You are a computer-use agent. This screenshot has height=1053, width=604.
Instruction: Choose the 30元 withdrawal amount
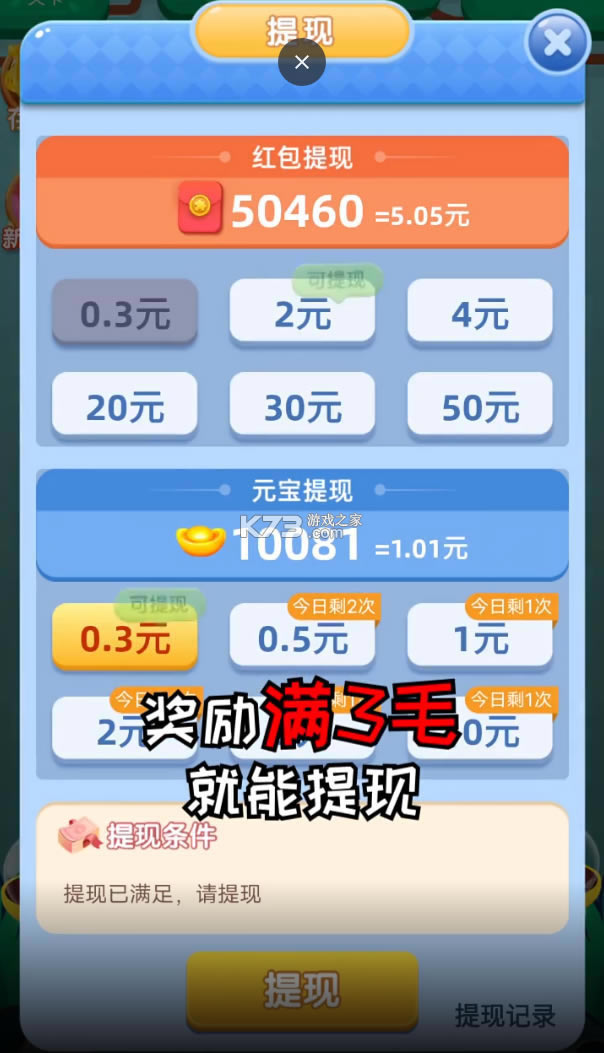[302, 407]
